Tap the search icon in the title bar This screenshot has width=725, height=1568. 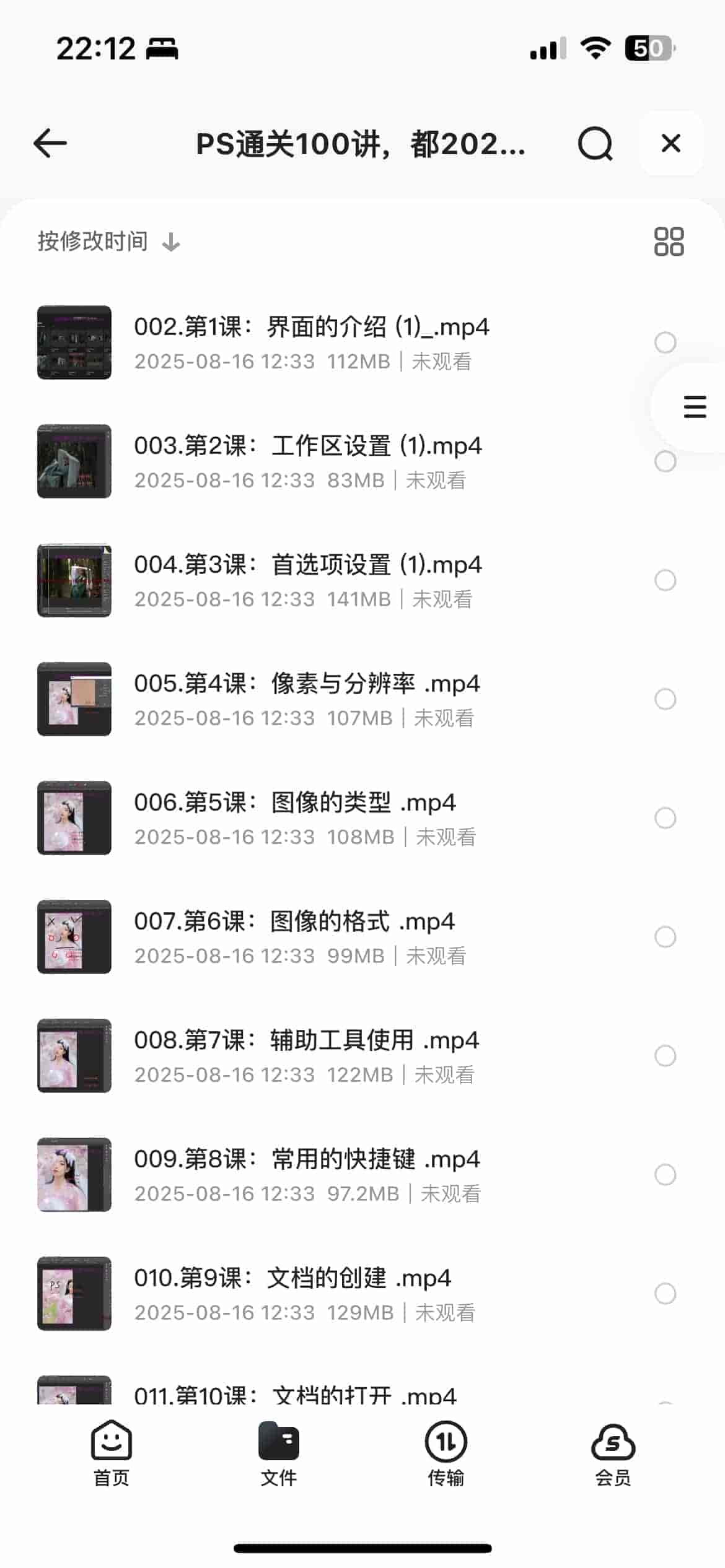(x=593, y=144)
